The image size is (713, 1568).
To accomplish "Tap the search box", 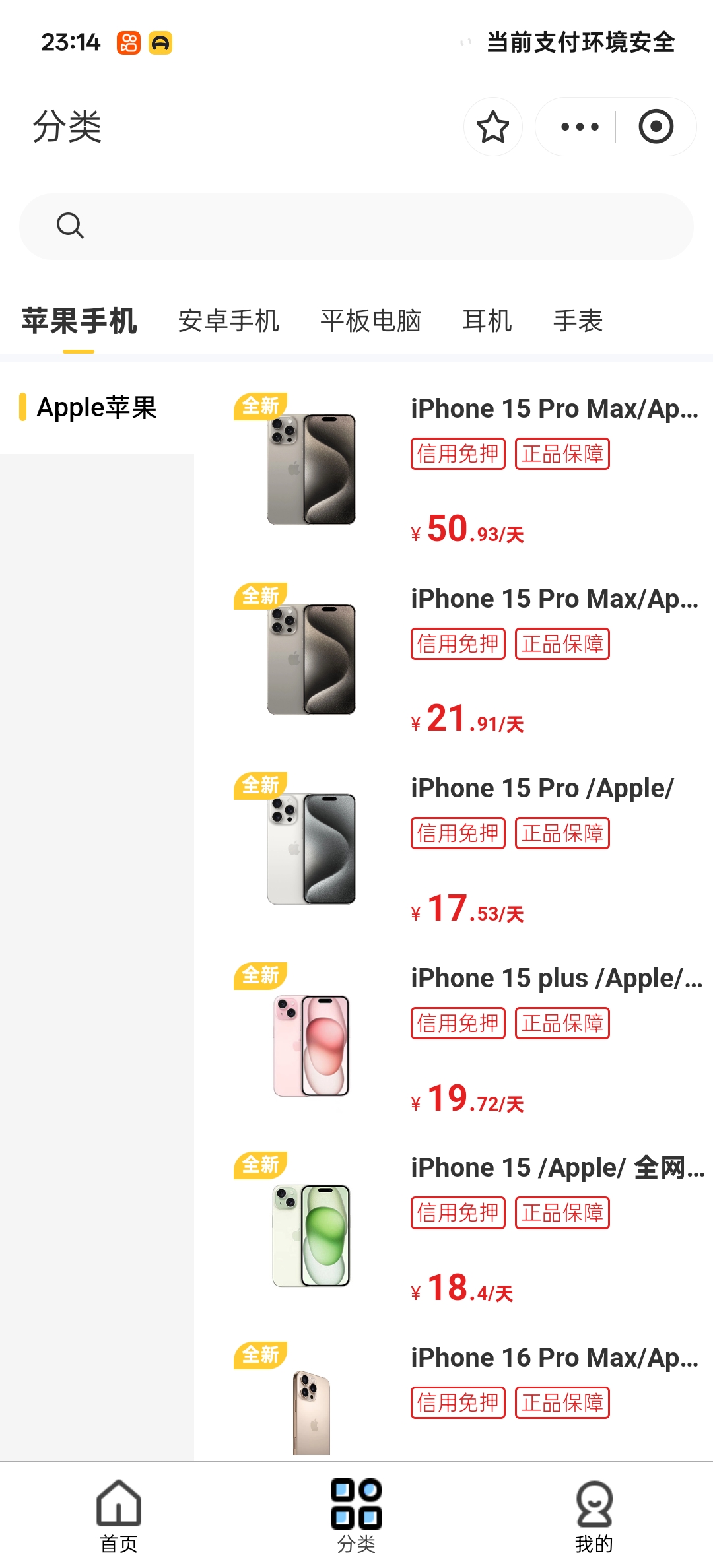I will click(x=356, y=226).
